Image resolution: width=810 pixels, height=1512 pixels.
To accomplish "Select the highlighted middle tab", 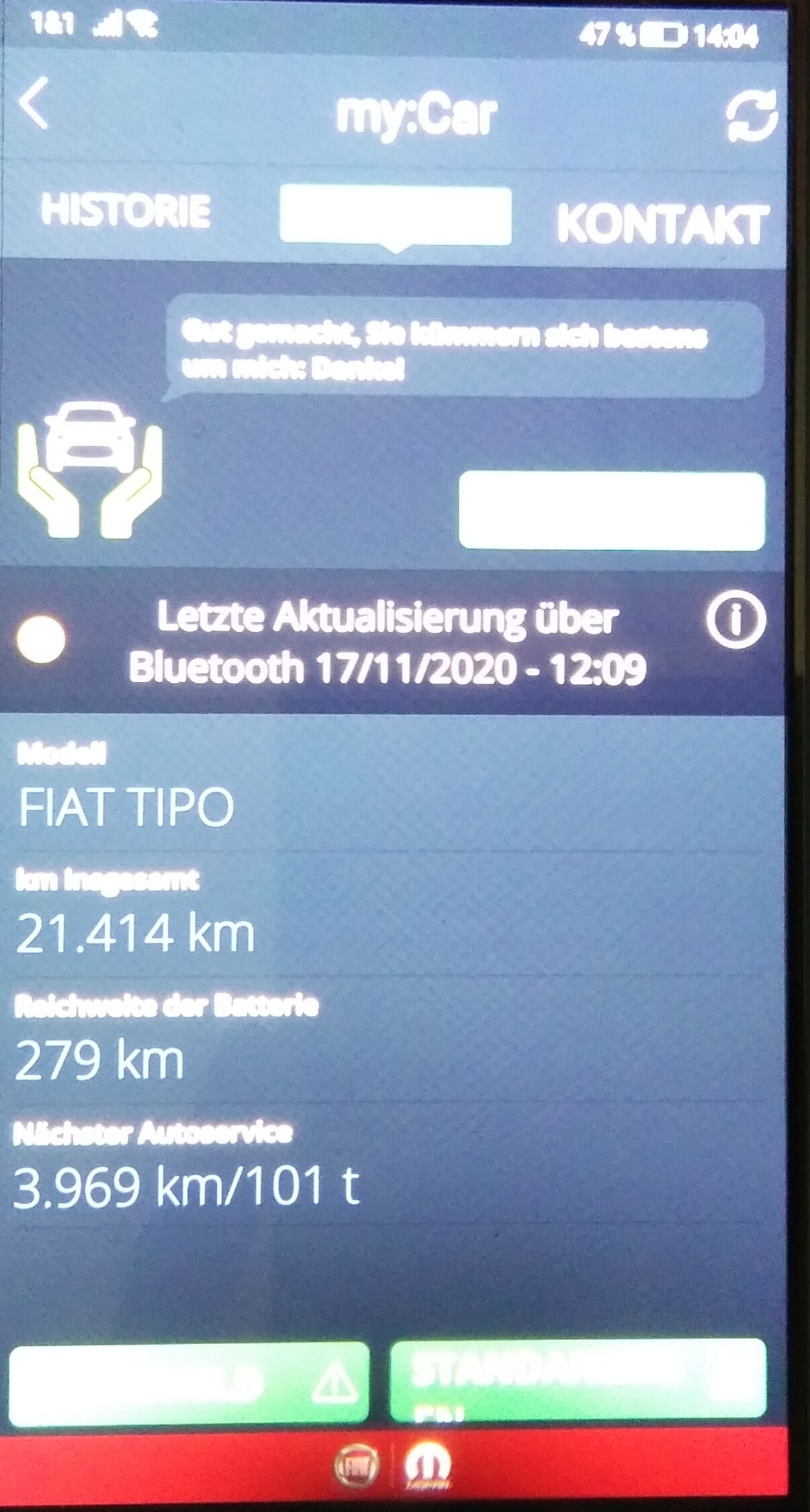I will (395, 215).
